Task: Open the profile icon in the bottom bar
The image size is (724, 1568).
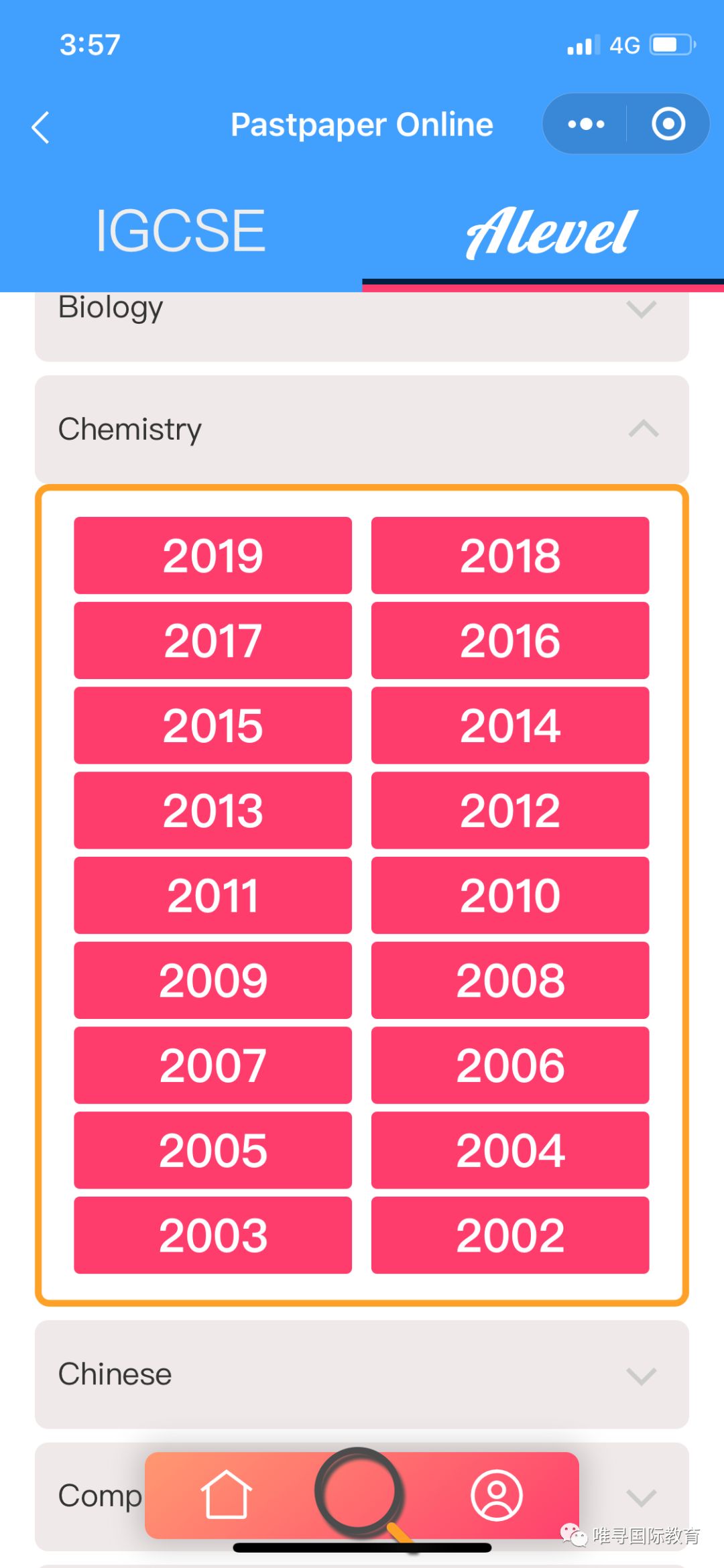Action: [497, 1495]
